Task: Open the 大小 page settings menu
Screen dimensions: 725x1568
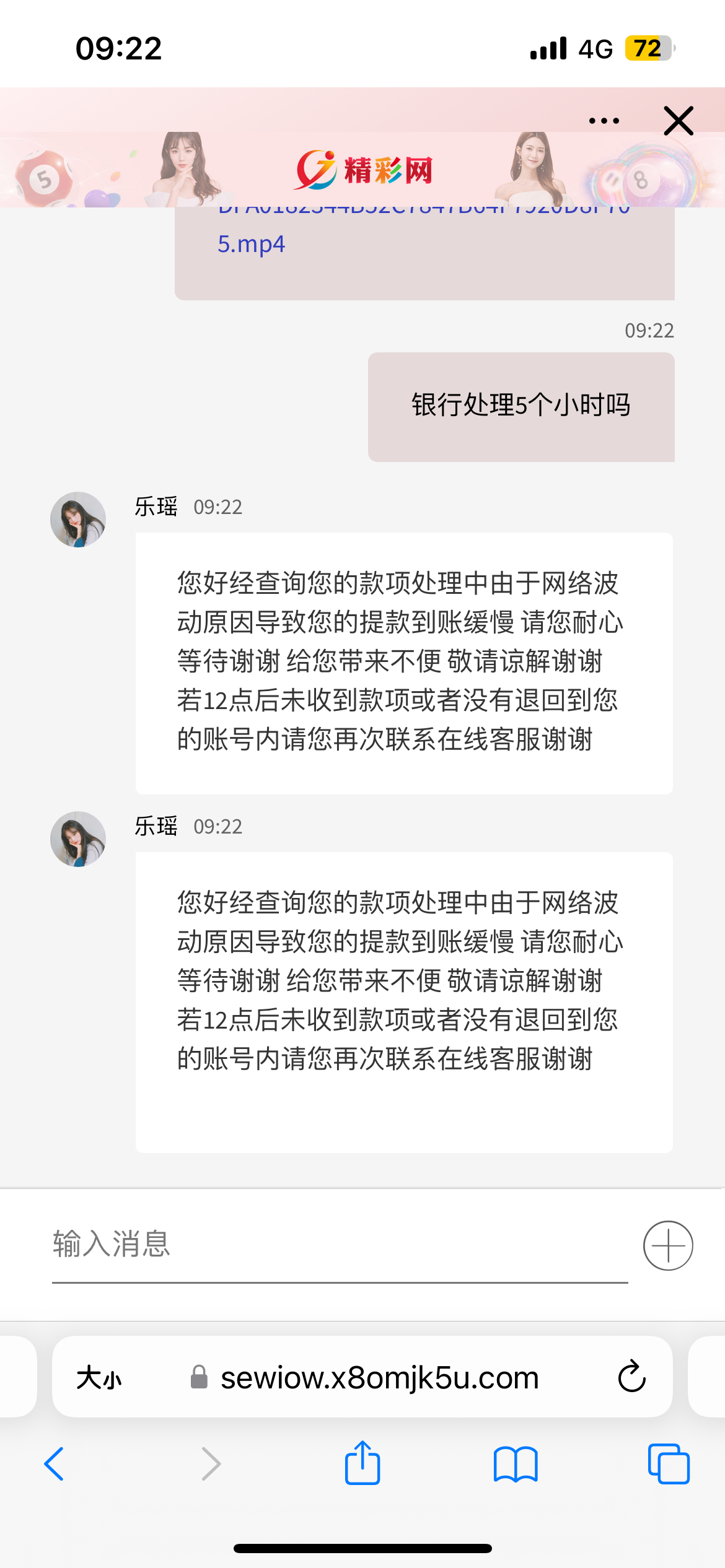Action: point(99,1378)
